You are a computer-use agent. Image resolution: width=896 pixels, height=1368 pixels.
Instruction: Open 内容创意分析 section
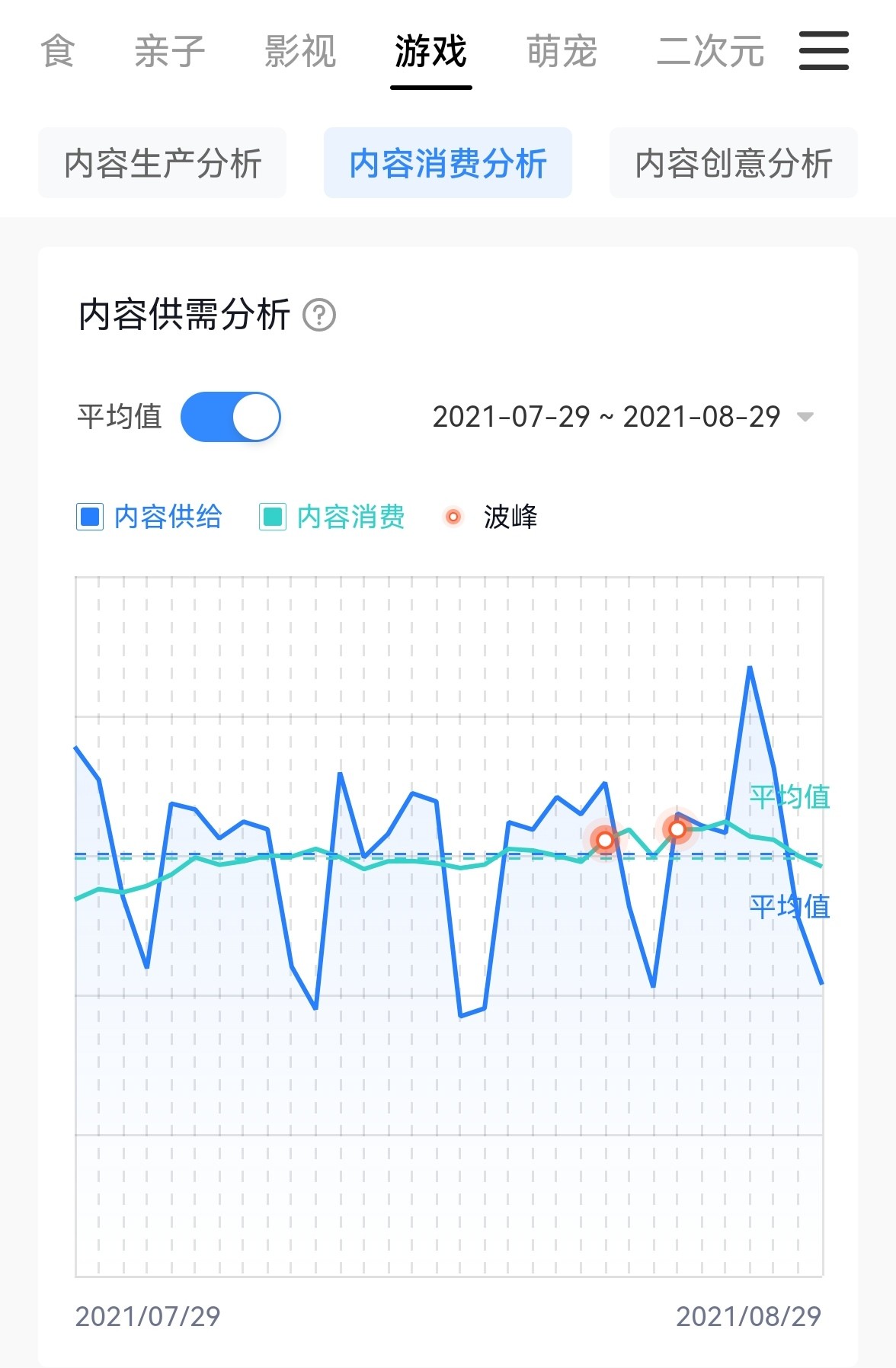[x=733, y=163]
